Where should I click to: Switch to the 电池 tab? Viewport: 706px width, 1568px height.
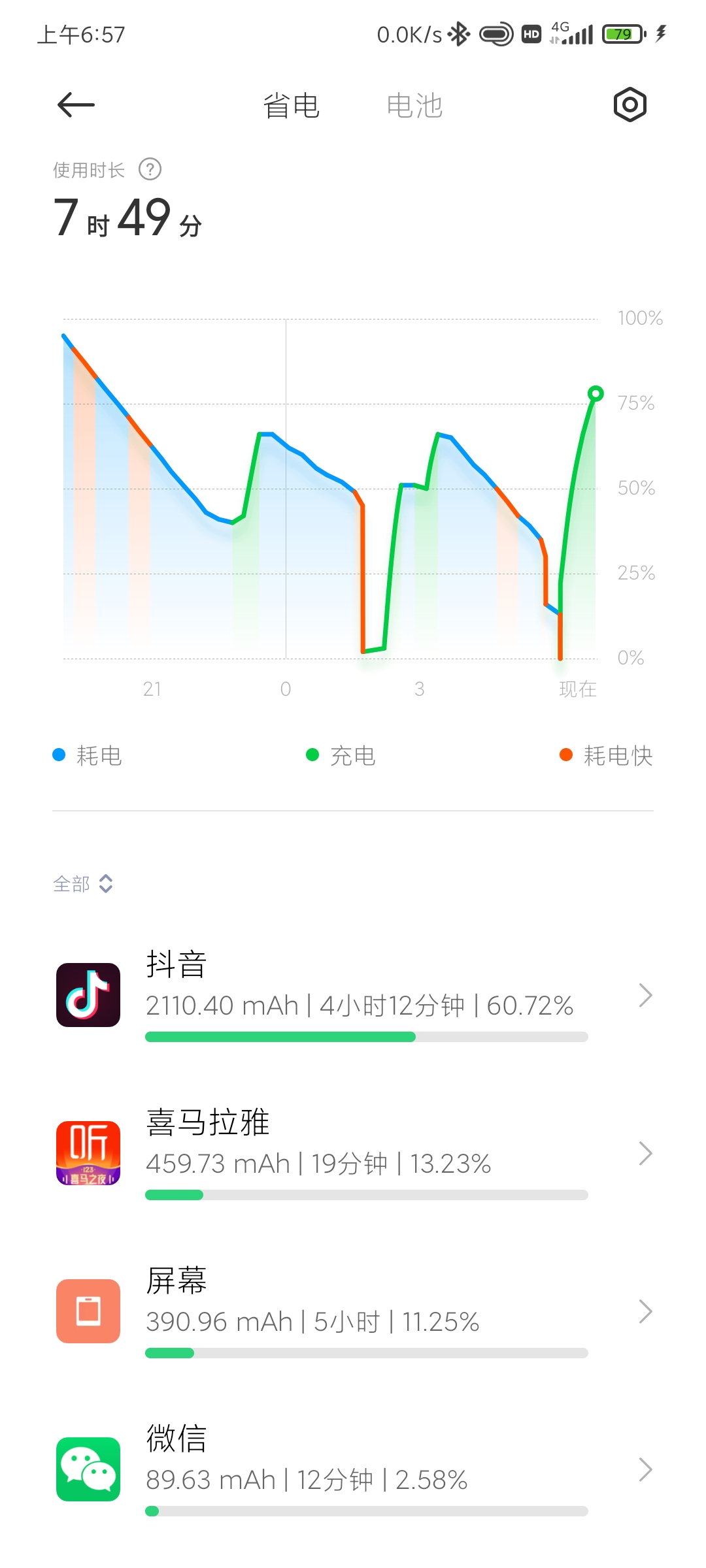414,106
